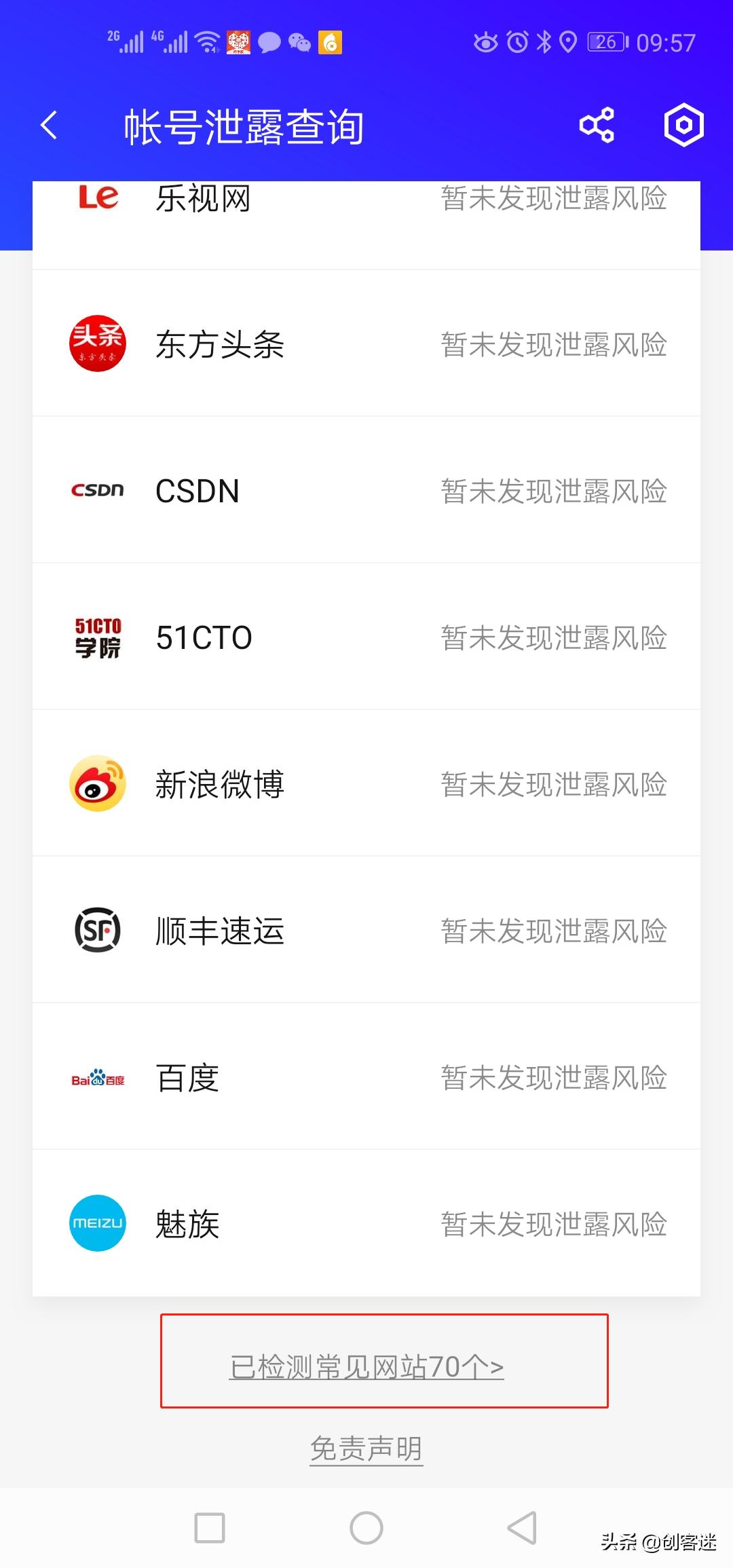This screenshot has width=733, height=1568.
Task: Tap the 新浪微博 Weibo eye logo
Action: tap(97, 783)
